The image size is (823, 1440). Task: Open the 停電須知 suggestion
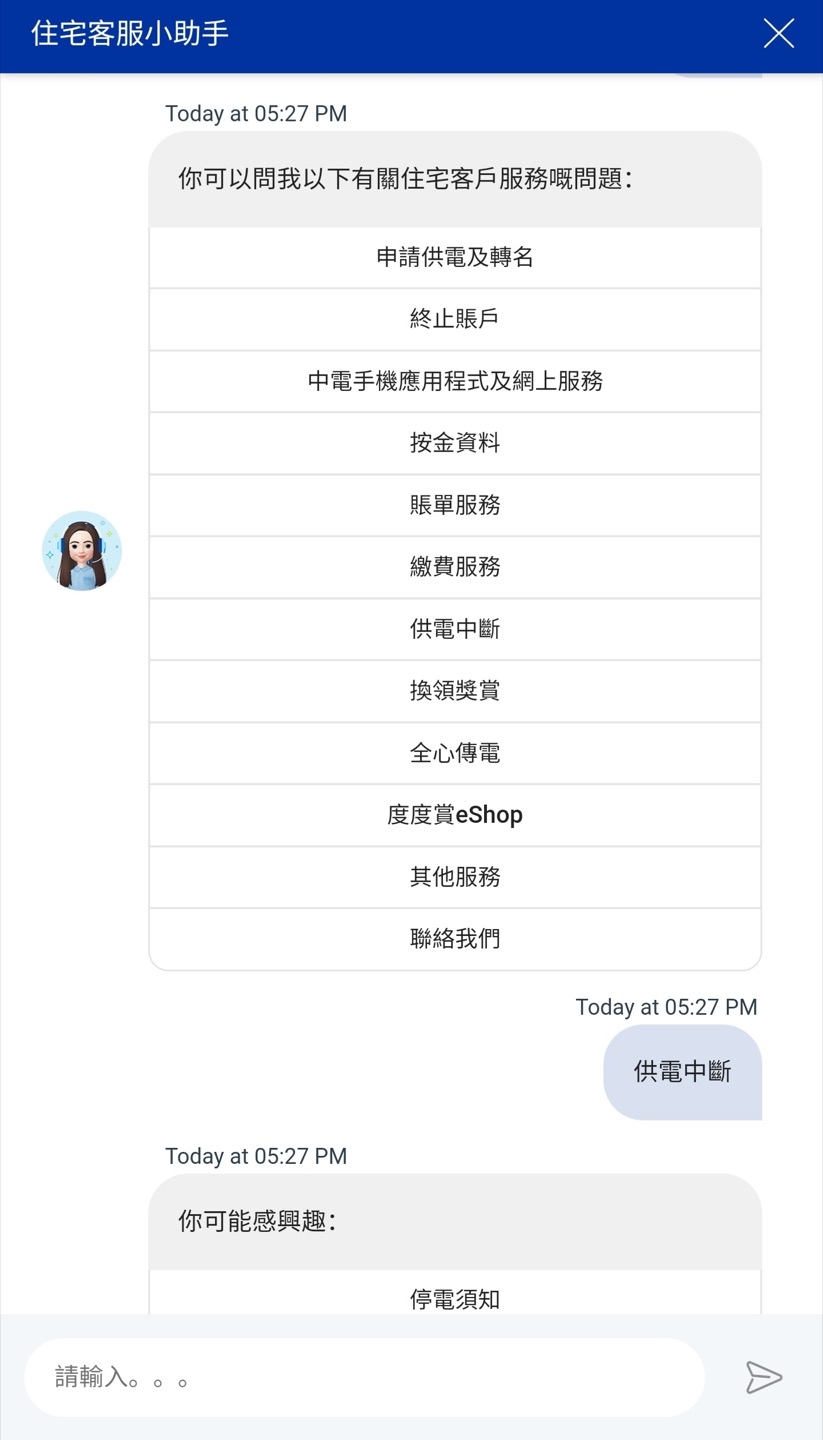point(455,1298)
